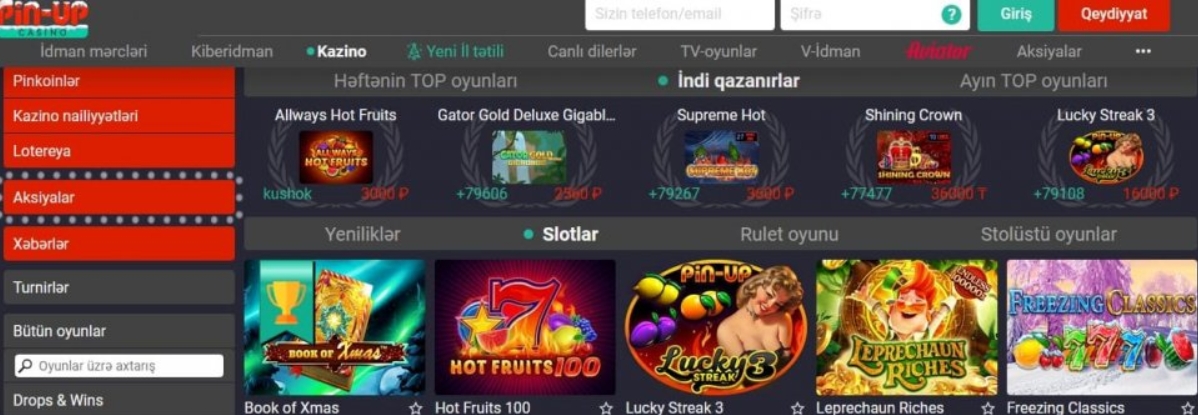The width and height of the screenshot is (1198, 415).
Task: Open Lotereya in side menu
Action: (x=118, y=151)
